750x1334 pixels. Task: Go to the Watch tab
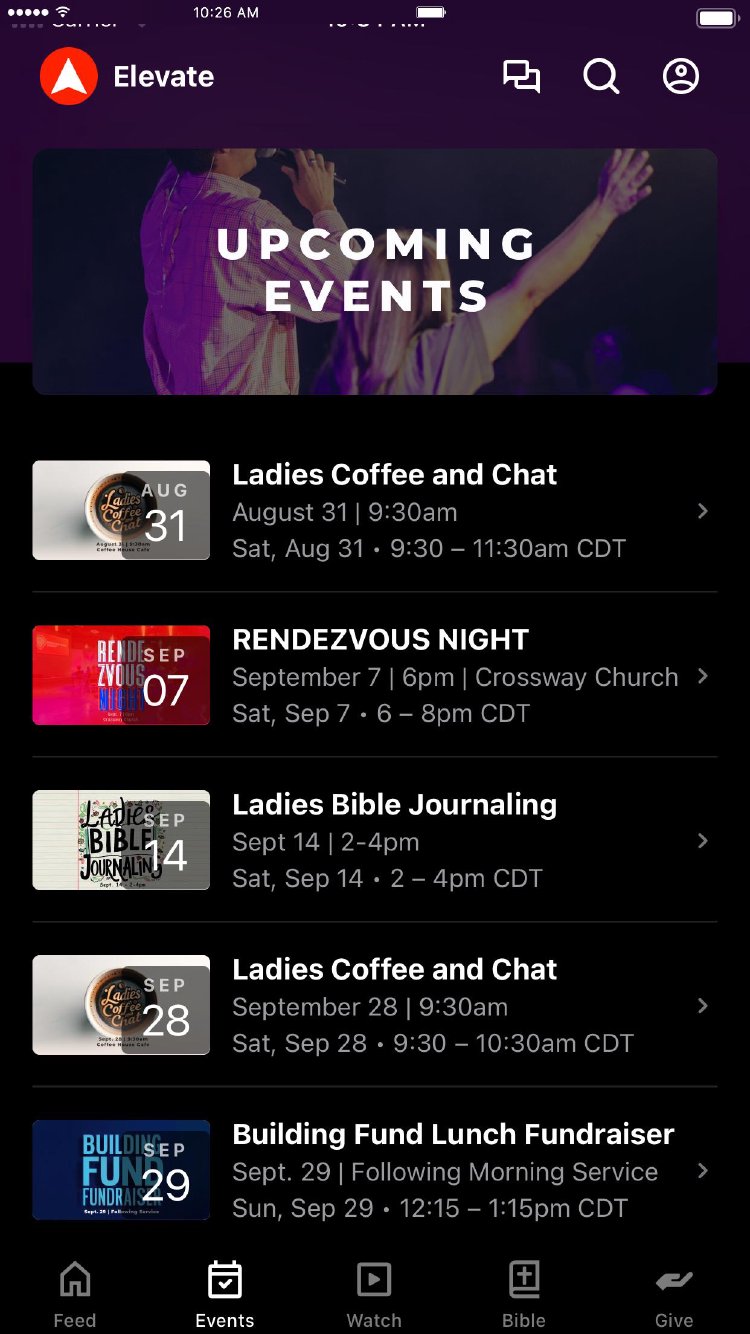pyautogui.click(x=374, y=1294)
